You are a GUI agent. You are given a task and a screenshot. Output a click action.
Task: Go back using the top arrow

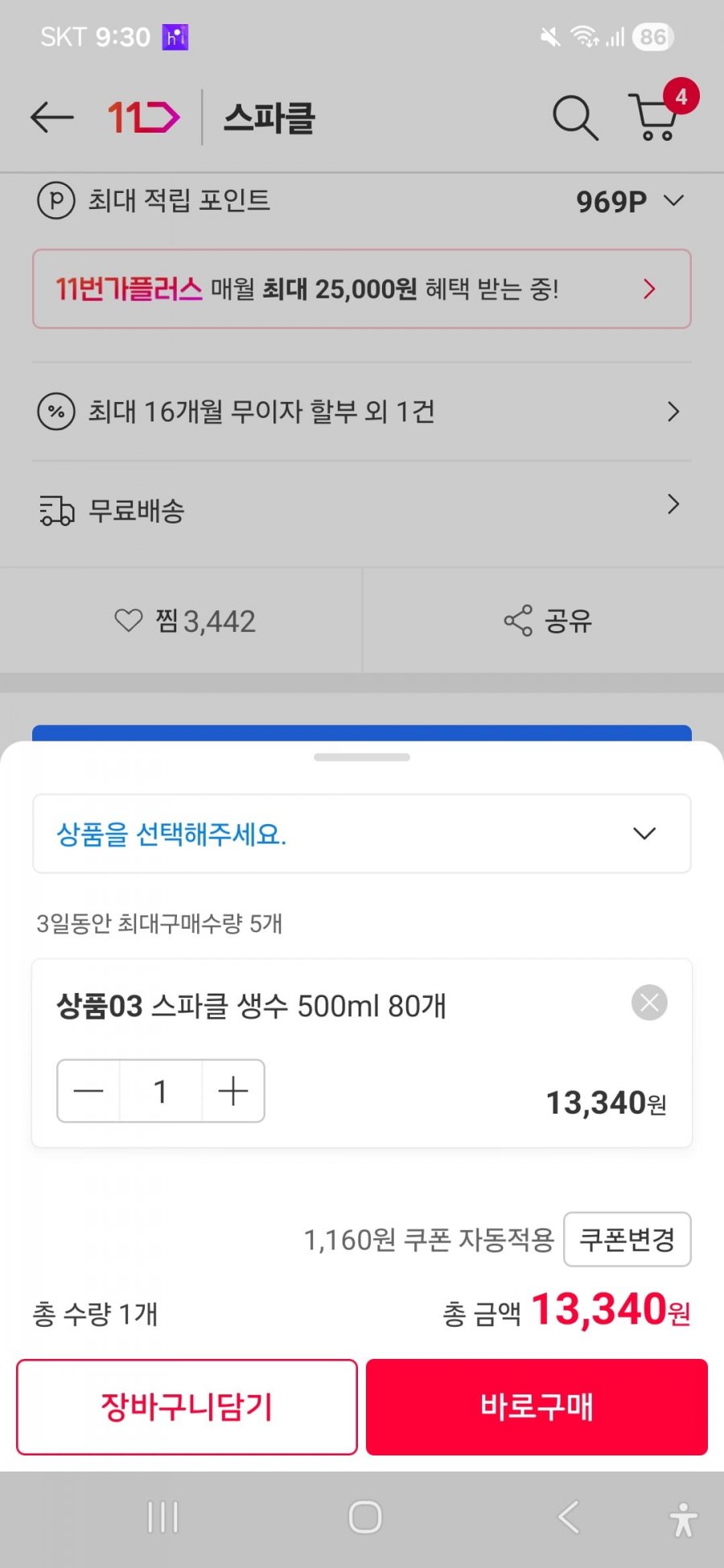tap(52, 118)
